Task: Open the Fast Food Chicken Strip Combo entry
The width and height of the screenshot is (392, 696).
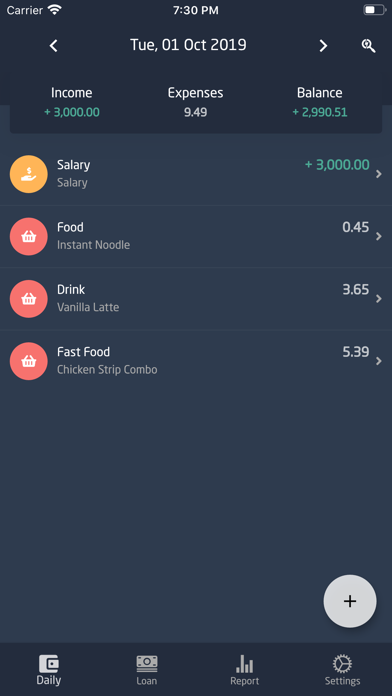Action: [x=196, y=361]
